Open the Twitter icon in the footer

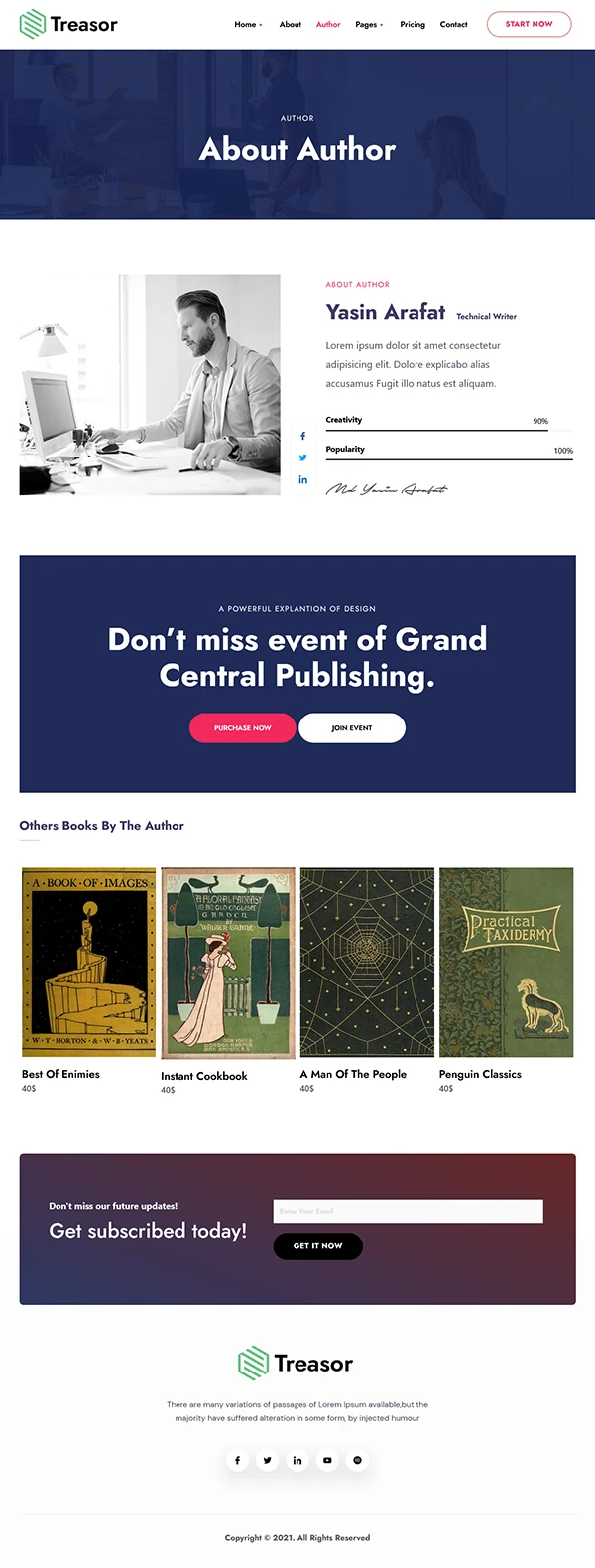(267, 1460)
